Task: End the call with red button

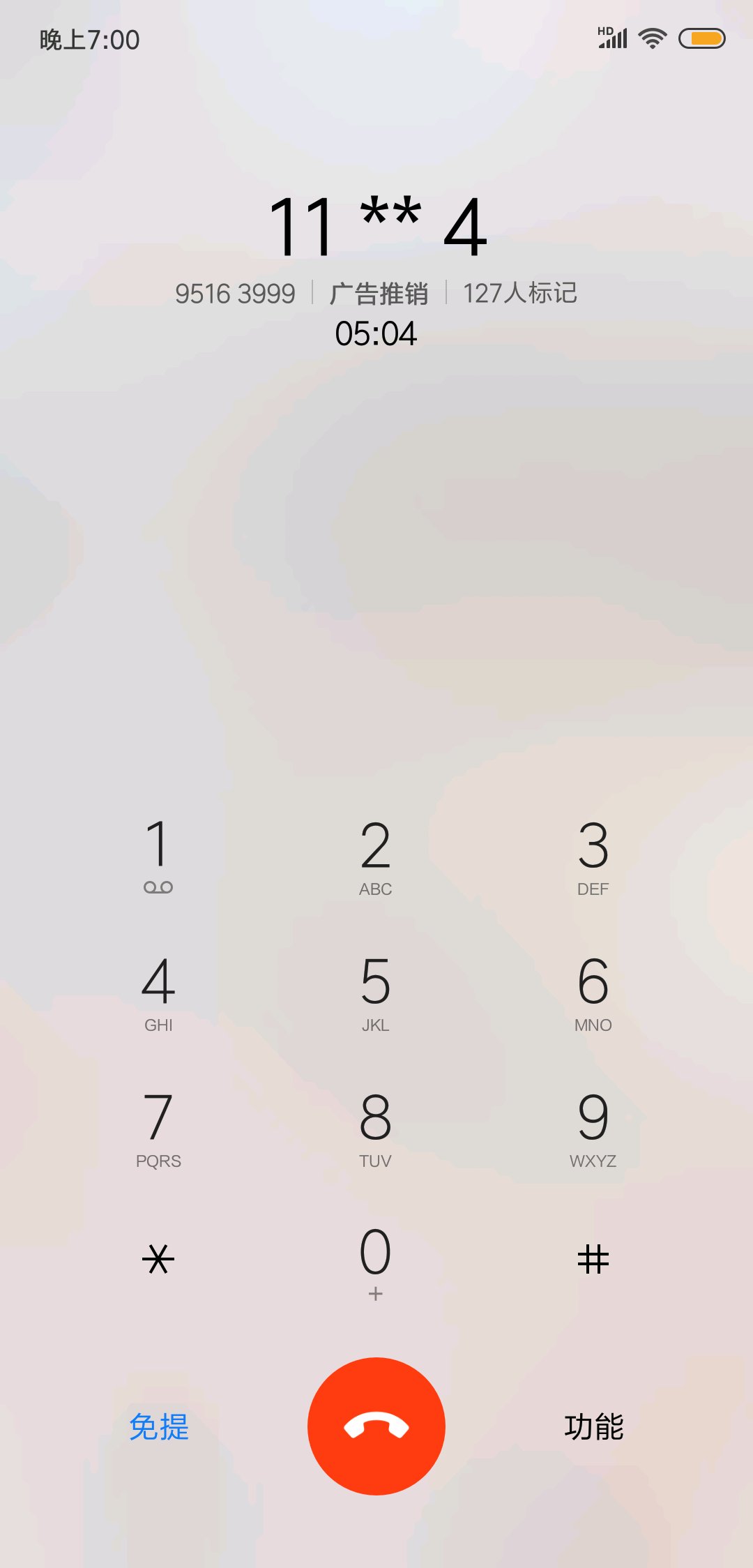Action: click(376, 1426)
